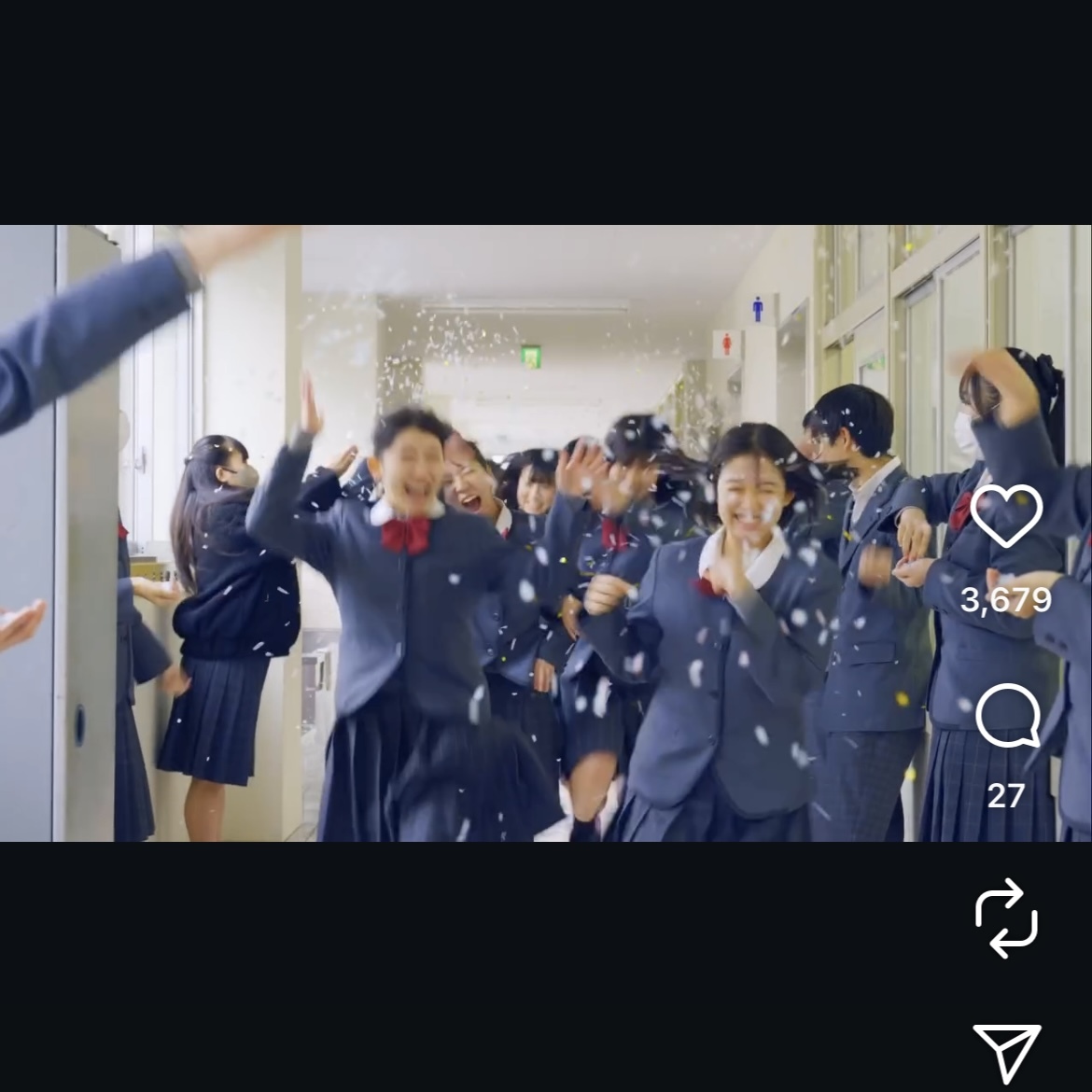Open the comments on this reel
1092x1092 pixels.
(x=1007, y=717)
